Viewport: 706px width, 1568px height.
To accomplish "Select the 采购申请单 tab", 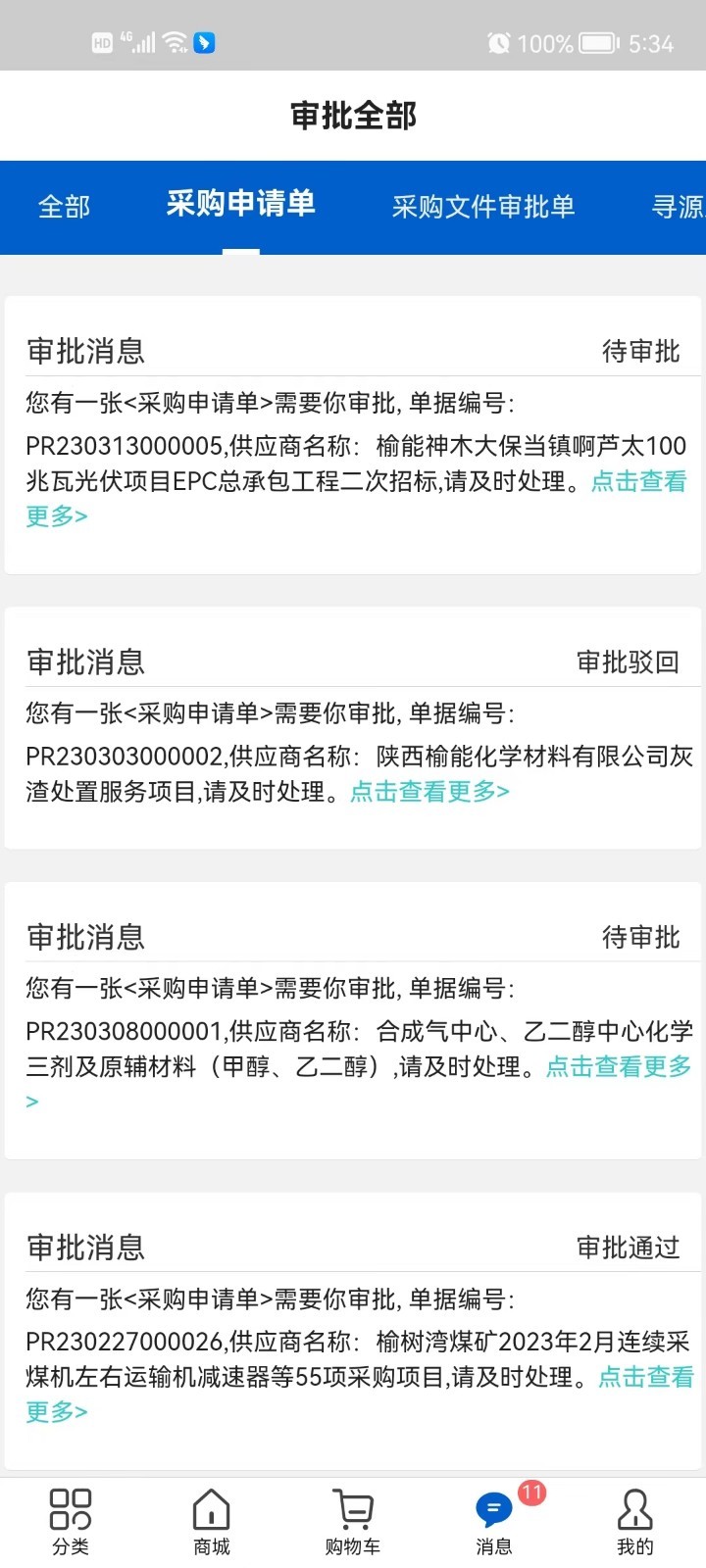I will coord(241,204).
